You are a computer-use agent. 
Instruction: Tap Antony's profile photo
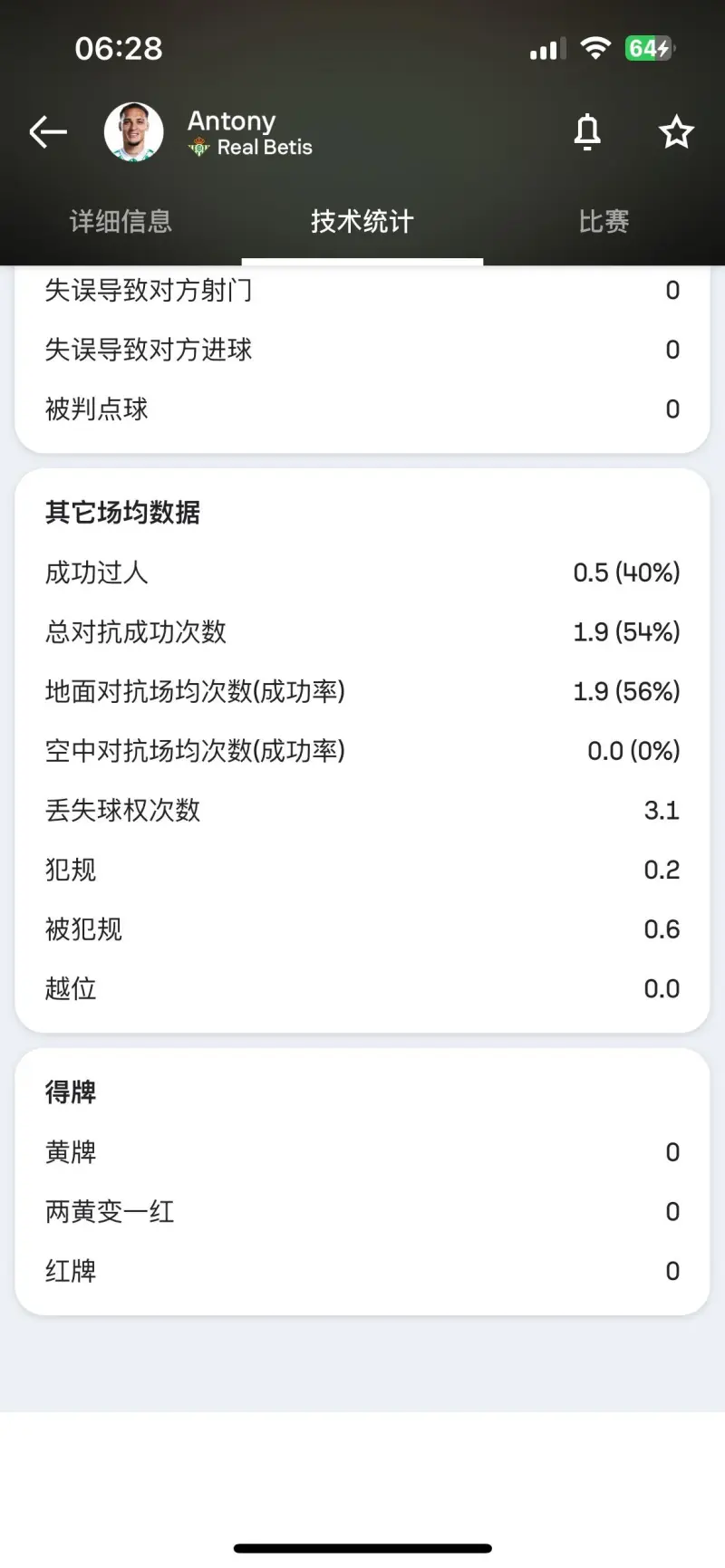(x=134, y=132)
